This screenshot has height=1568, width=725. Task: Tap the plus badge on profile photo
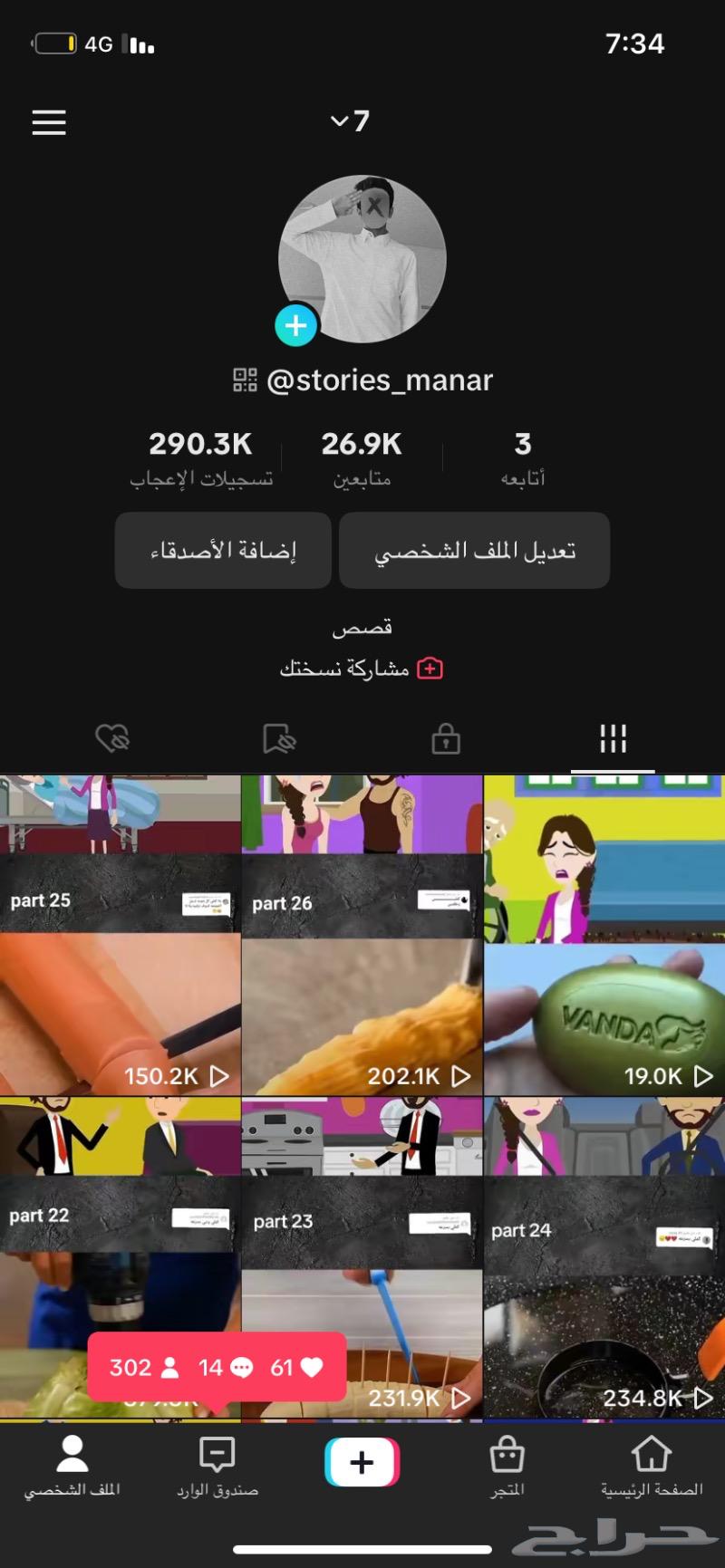point(295,325)
